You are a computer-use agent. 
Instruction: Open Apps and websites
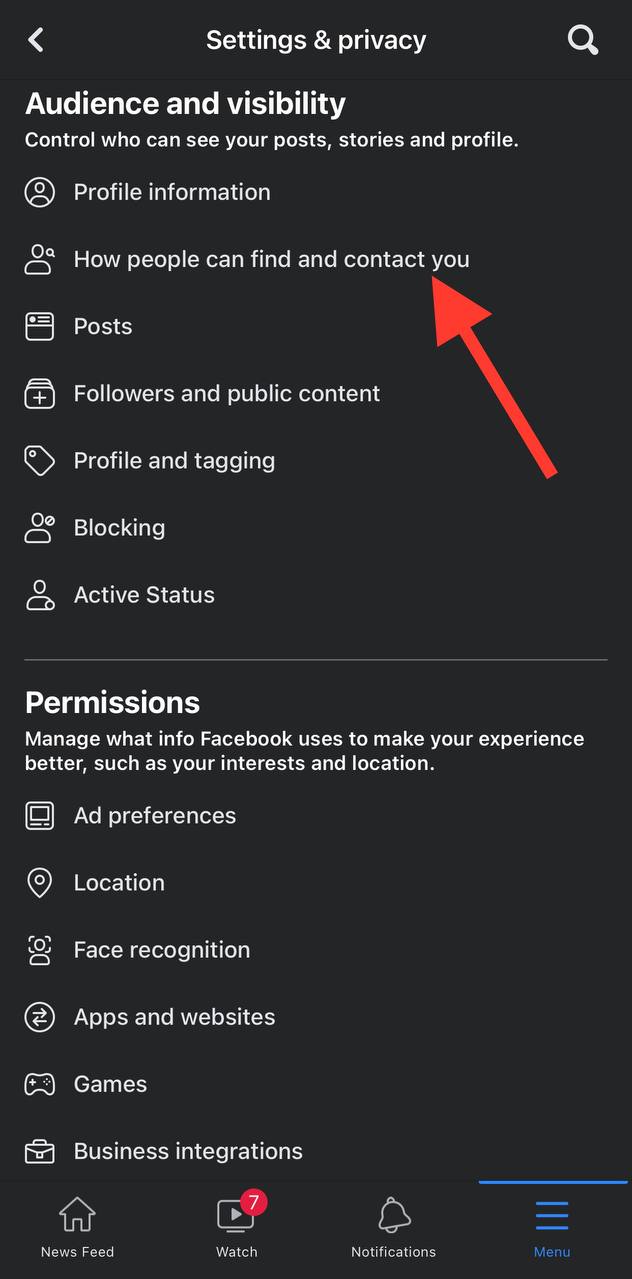point(174,1016)
